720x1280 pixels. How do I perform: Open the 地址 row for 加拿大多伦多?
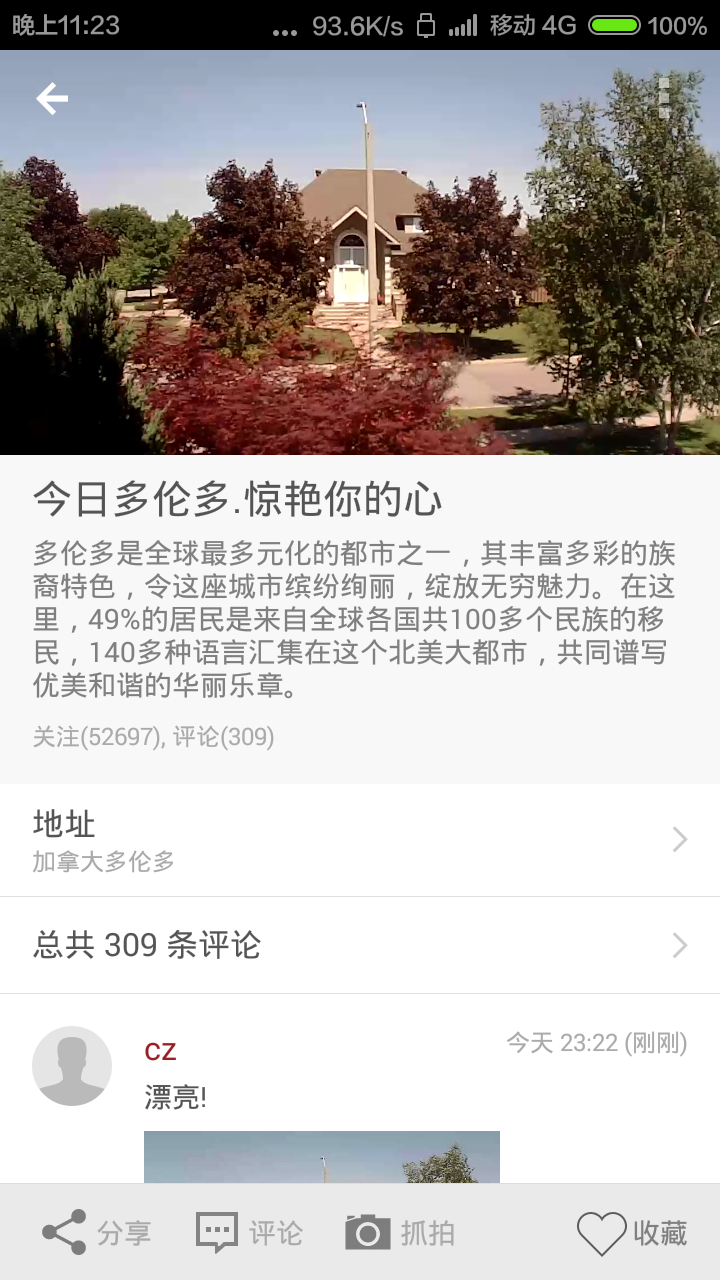coord(360,840)
